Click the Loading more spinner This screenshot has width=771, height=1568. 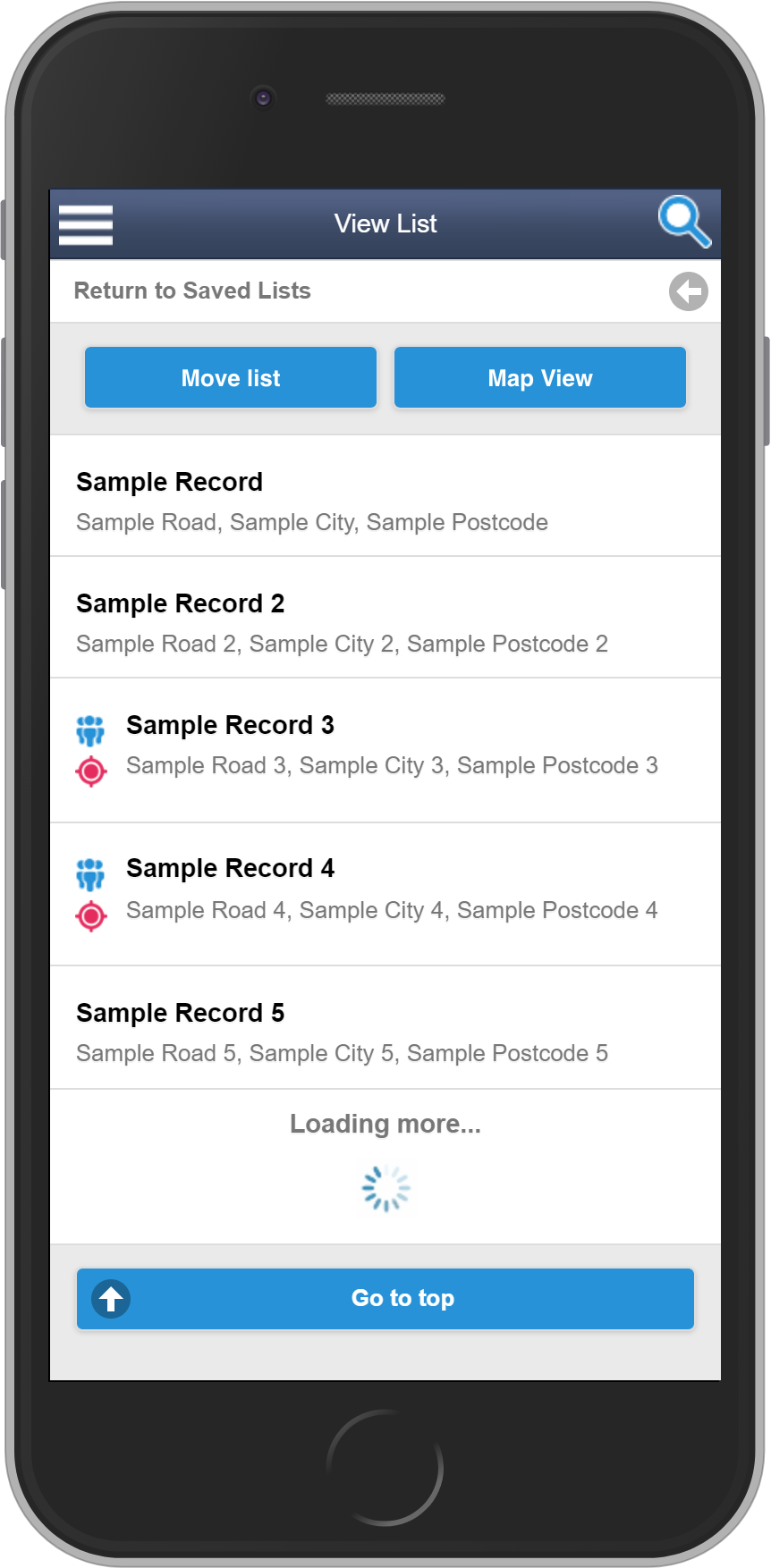(x=385, y=1189)
